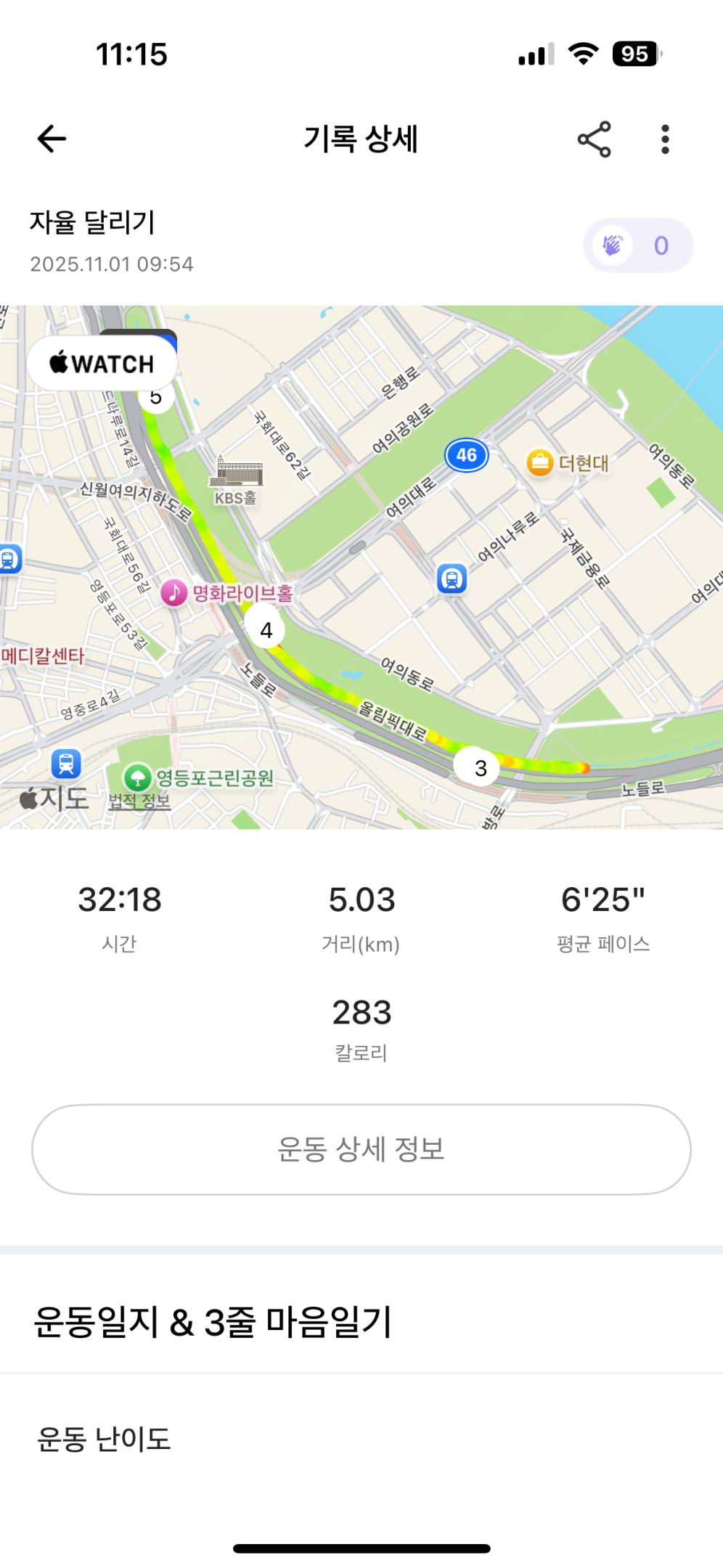Image resolution: width=723 pixels, height=1568 pixels.
Task: Tap kilometer marker 5 on the route
Action: pos(155,396)
